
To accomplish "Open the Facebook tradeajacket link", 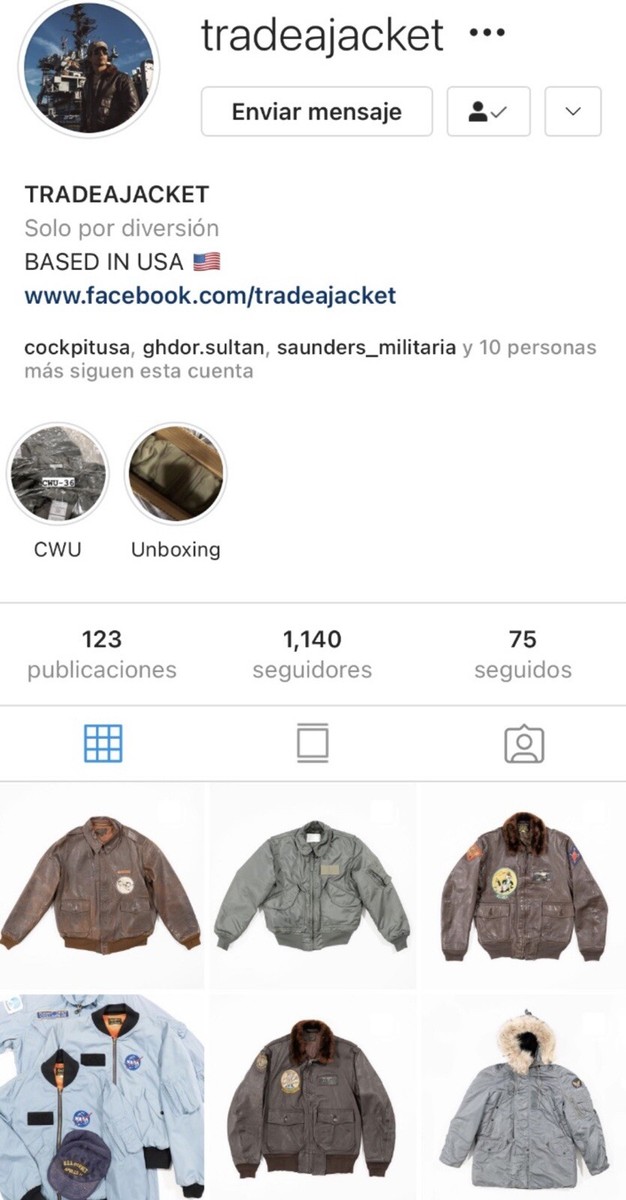I will point(210,295).
